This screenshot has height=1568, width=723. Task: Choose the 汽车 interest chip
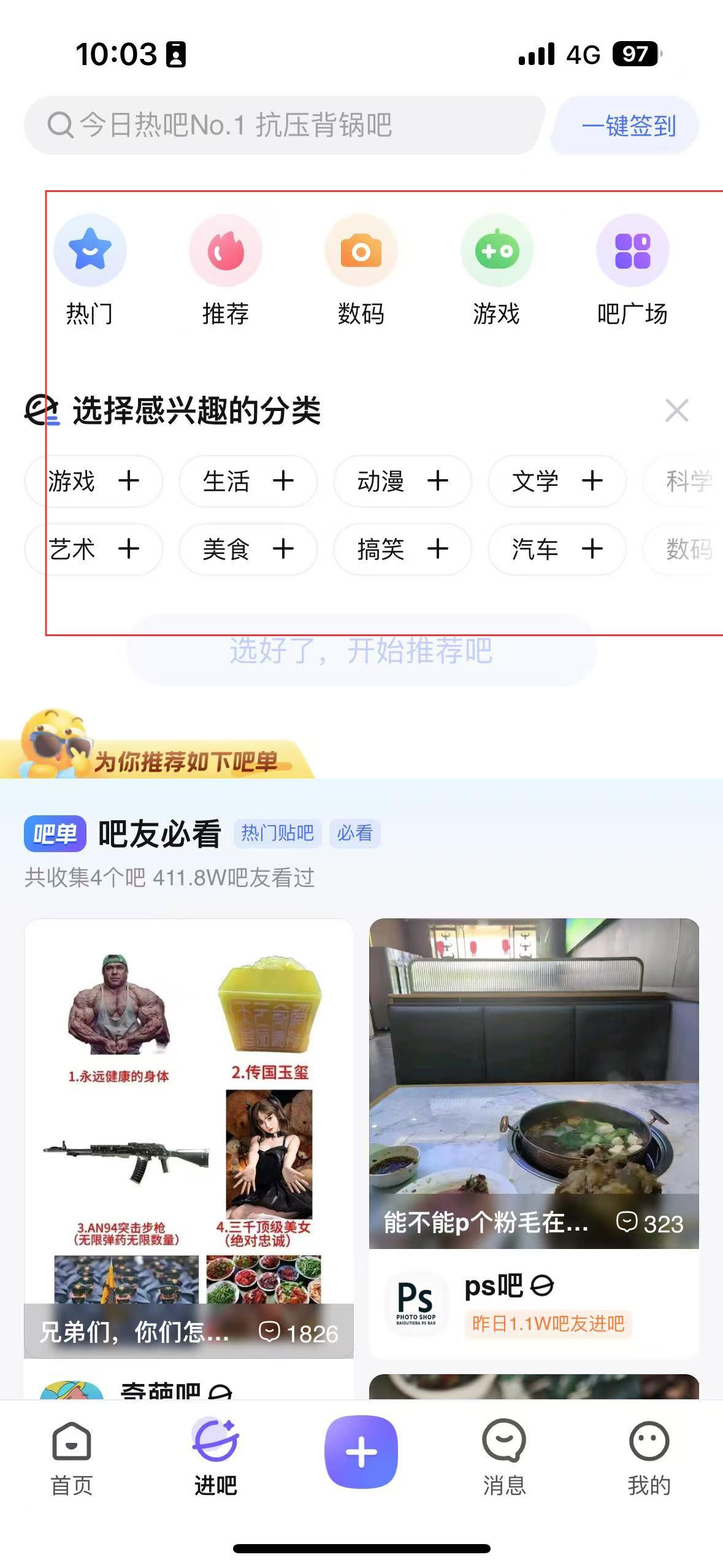pos(557,549)
